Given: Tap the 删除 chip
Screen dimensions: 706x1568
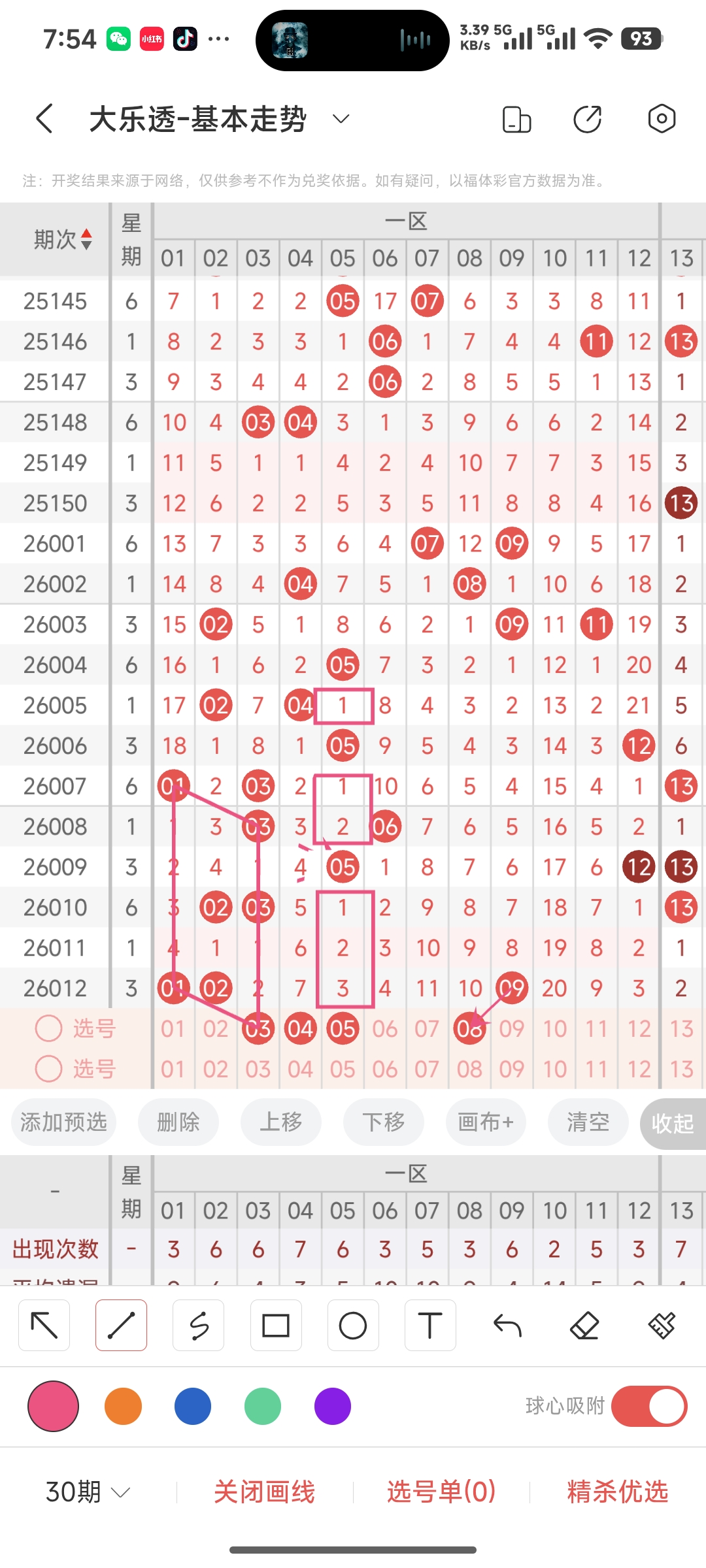Looking at the screenshot, I should (x=178, y=1122).
